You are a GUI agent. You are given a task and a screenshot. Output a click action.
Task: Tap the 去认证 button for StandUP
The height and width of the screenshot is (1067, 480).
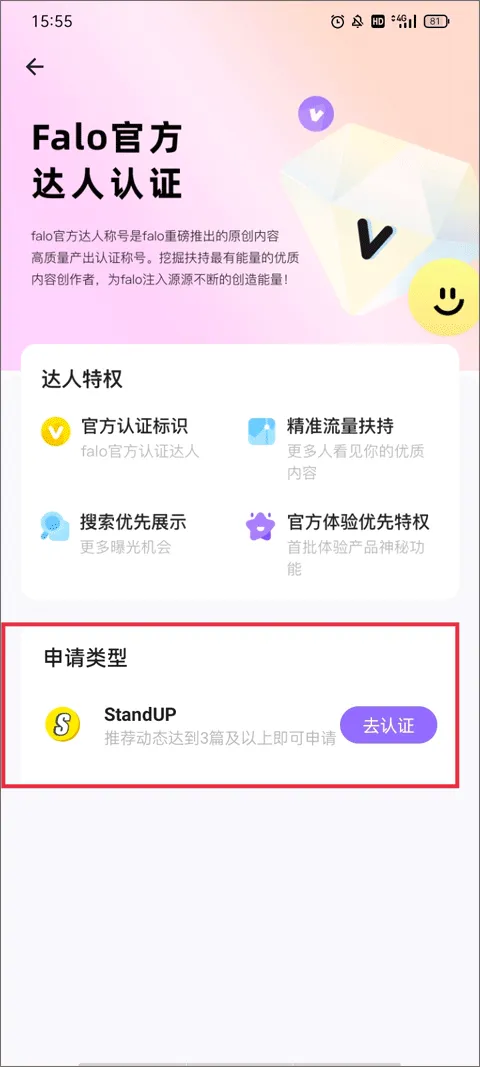click(x=388, y=725)
